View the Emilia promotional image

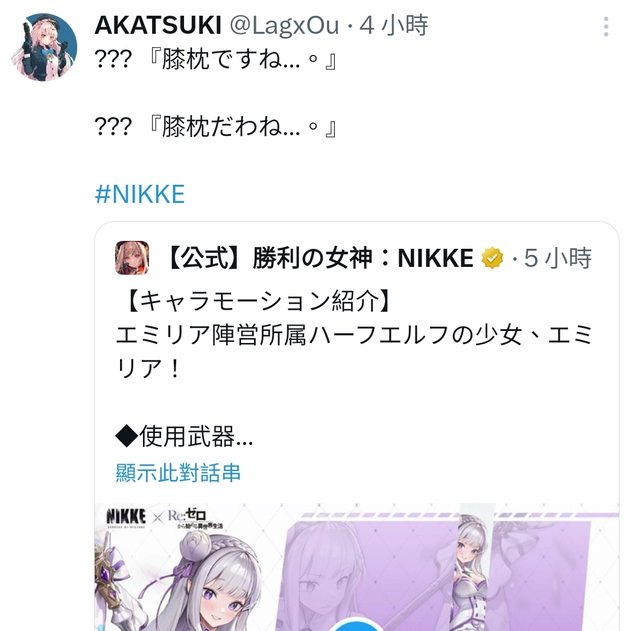(355, 565)
